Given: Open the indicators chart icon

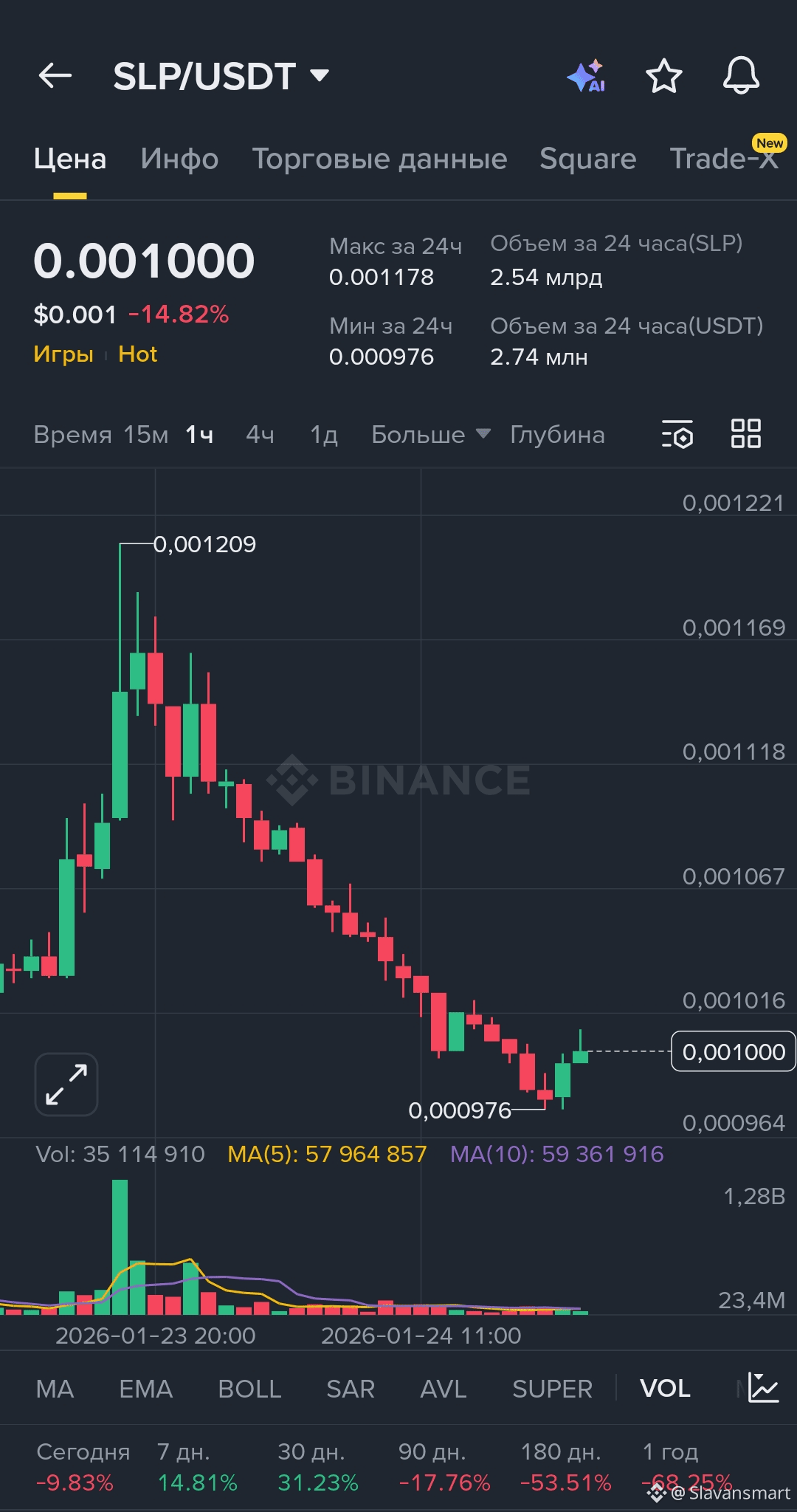Looking at the screenshot, I should [x=763, y=1387].
